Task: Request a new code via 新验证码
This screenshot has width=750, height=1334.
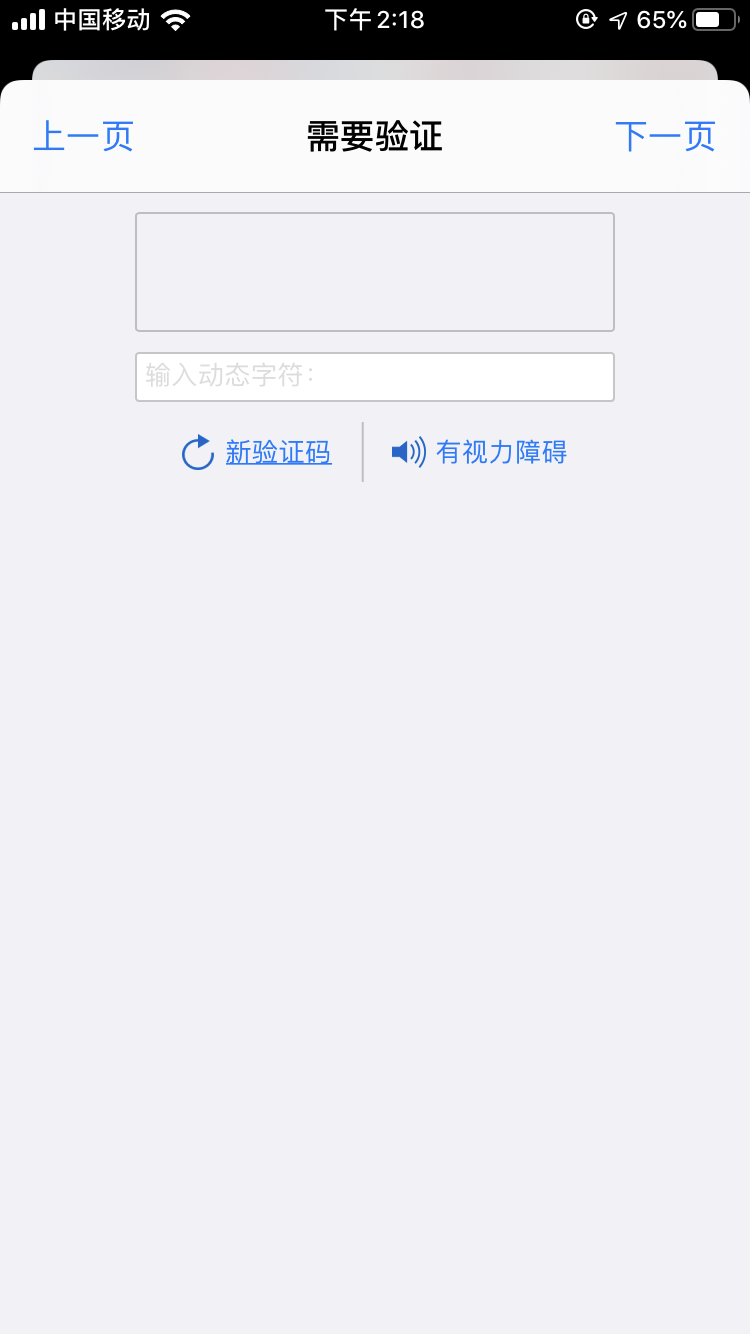Action: coord(277,453)
